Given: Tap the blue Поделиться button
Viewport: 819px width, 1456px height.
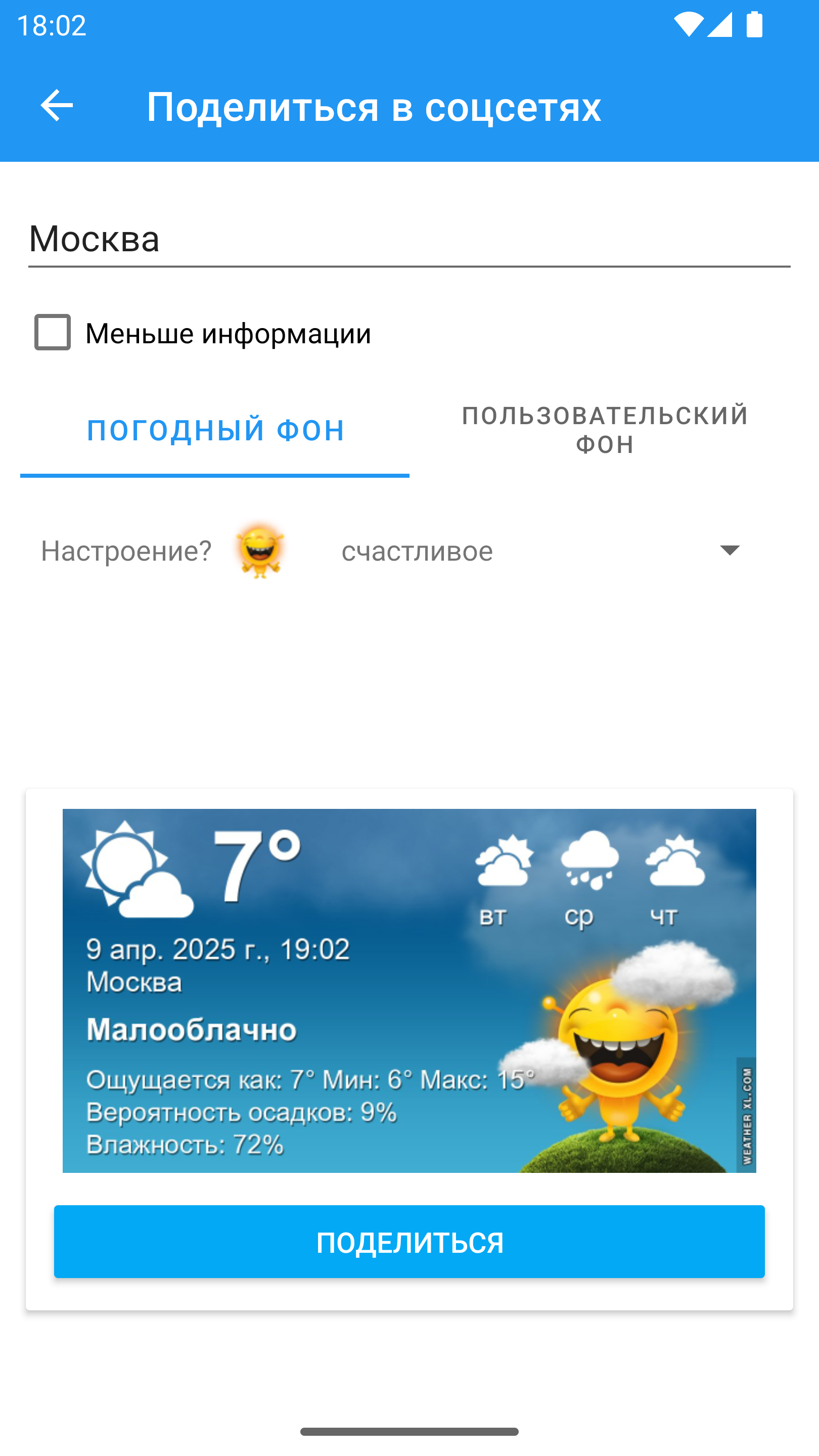Looking at the screenshot, I should click(x=409, y=1242).
